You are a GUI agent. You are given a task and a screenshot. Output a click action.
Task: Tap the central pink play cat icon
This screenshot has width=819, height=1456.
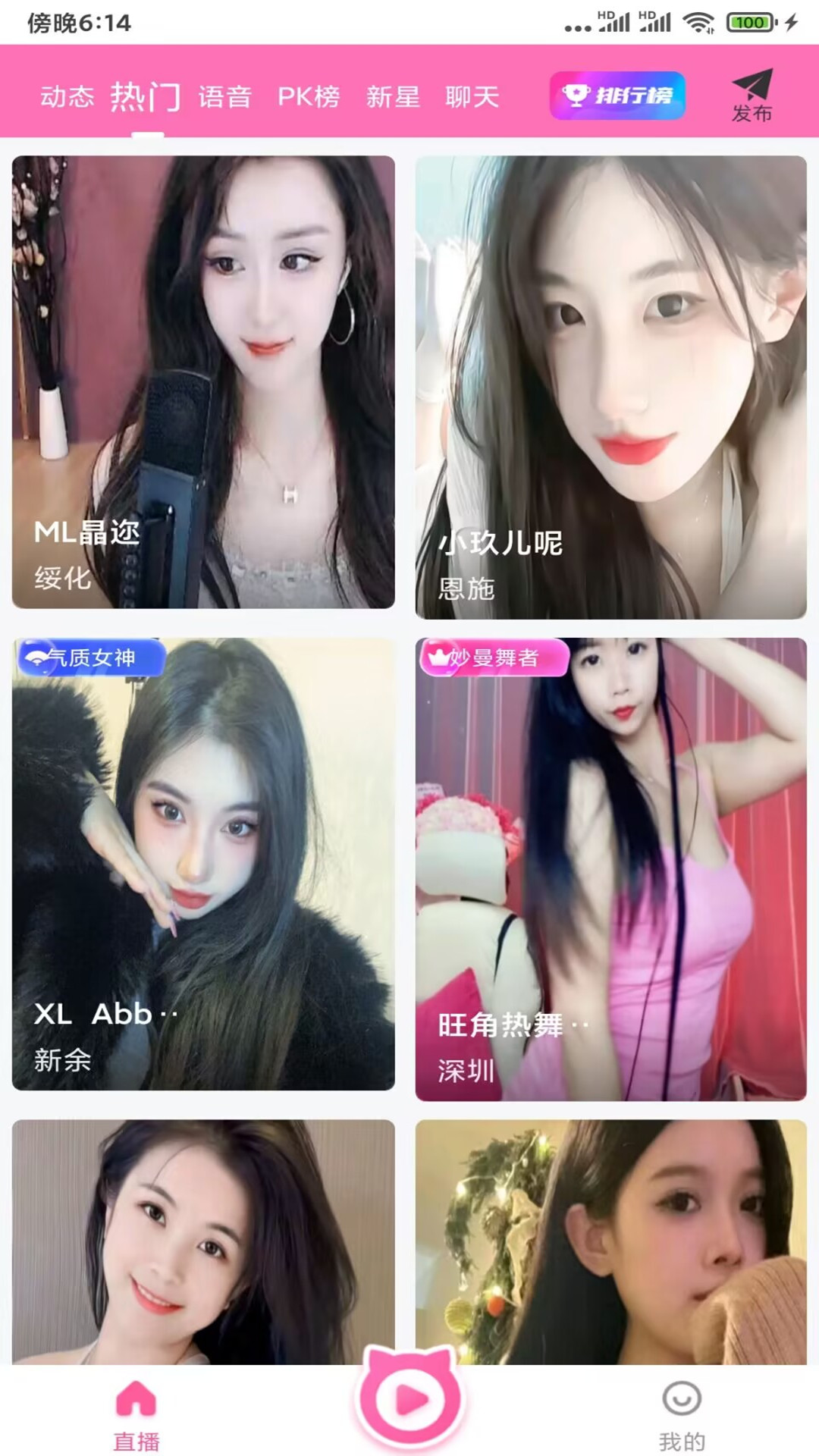409,1395
